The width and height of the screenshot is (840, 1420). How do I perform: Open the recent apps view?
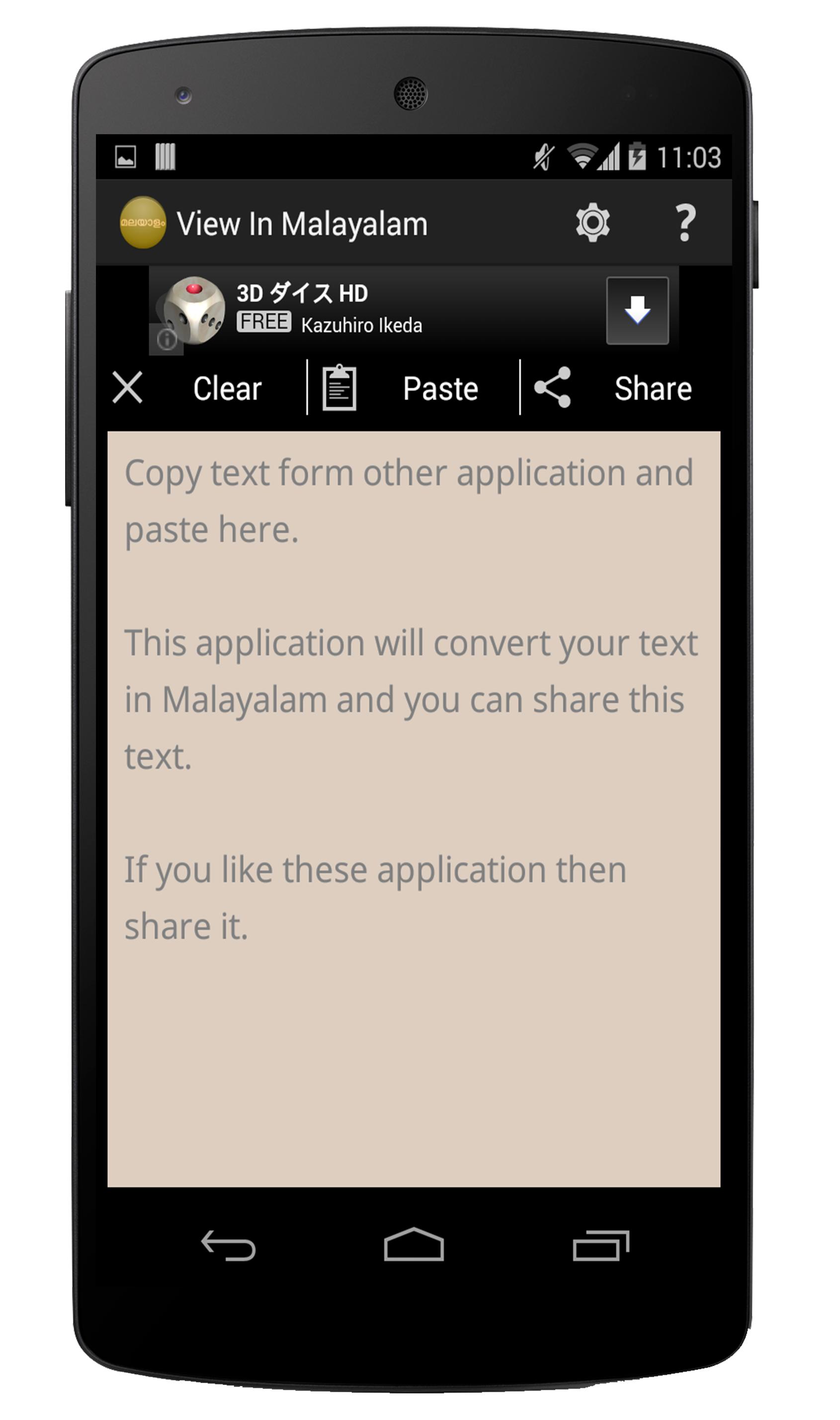pos(600,1246)
